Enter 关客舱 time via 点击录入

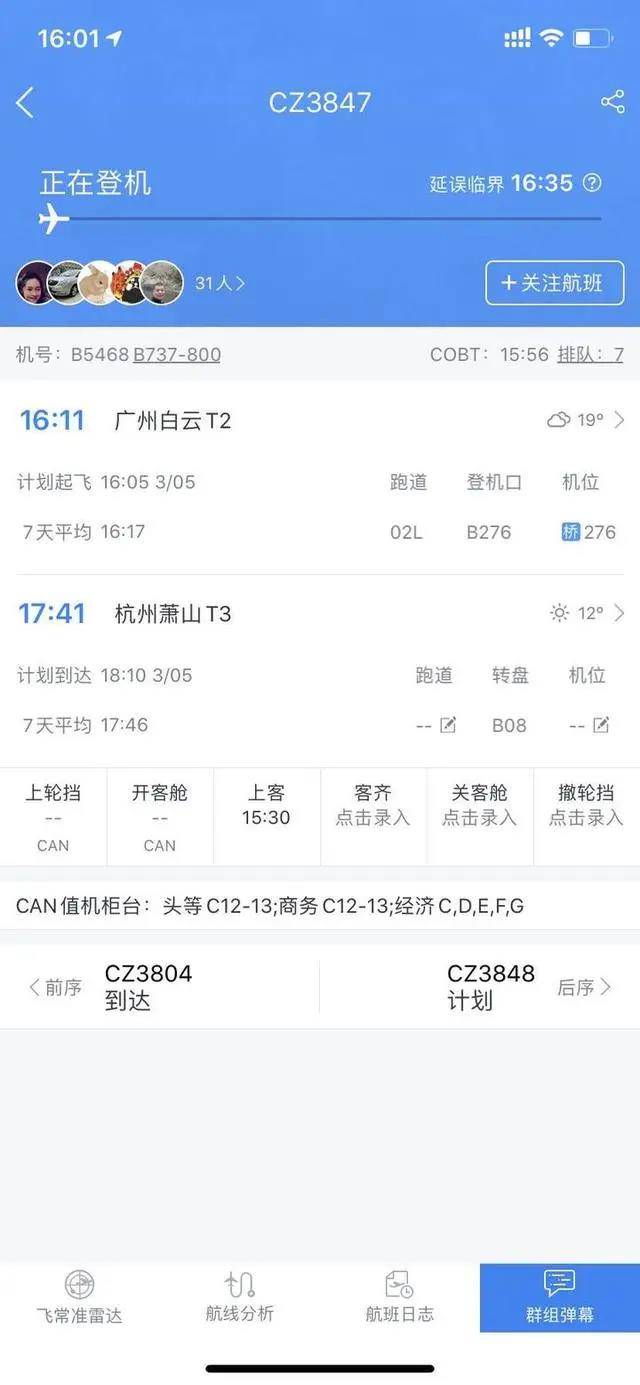tap(480, 817)
